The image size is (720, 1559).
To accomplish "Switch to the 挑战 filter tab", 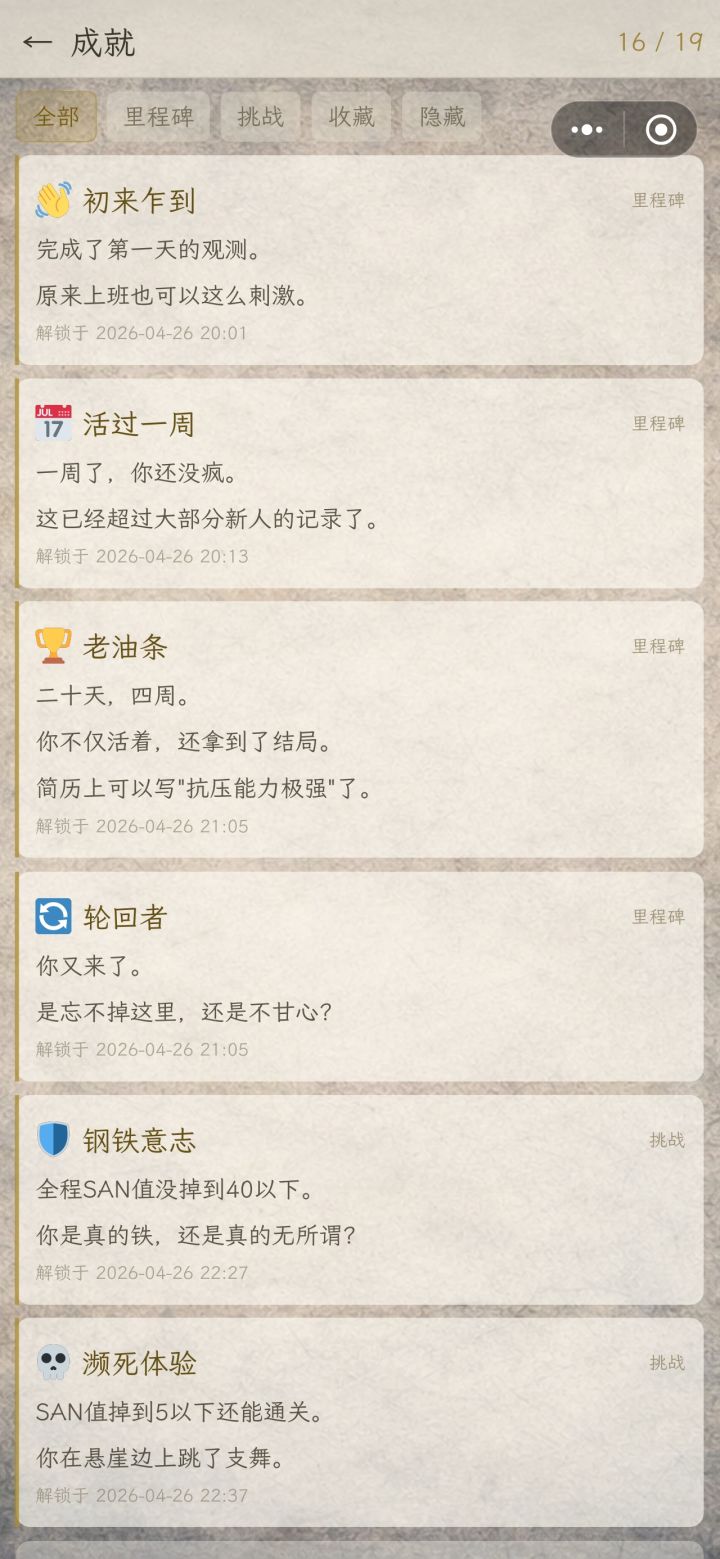I will (x=260, y=116).
